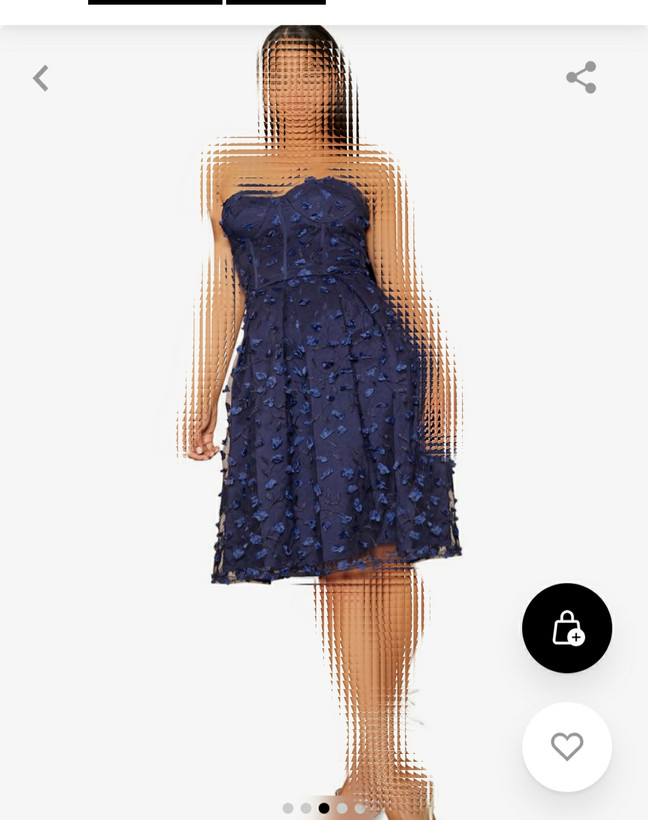Viewport: 648px width, 820px height.
Task: Add the dress to the shopping bag
Action: [567, 628]
